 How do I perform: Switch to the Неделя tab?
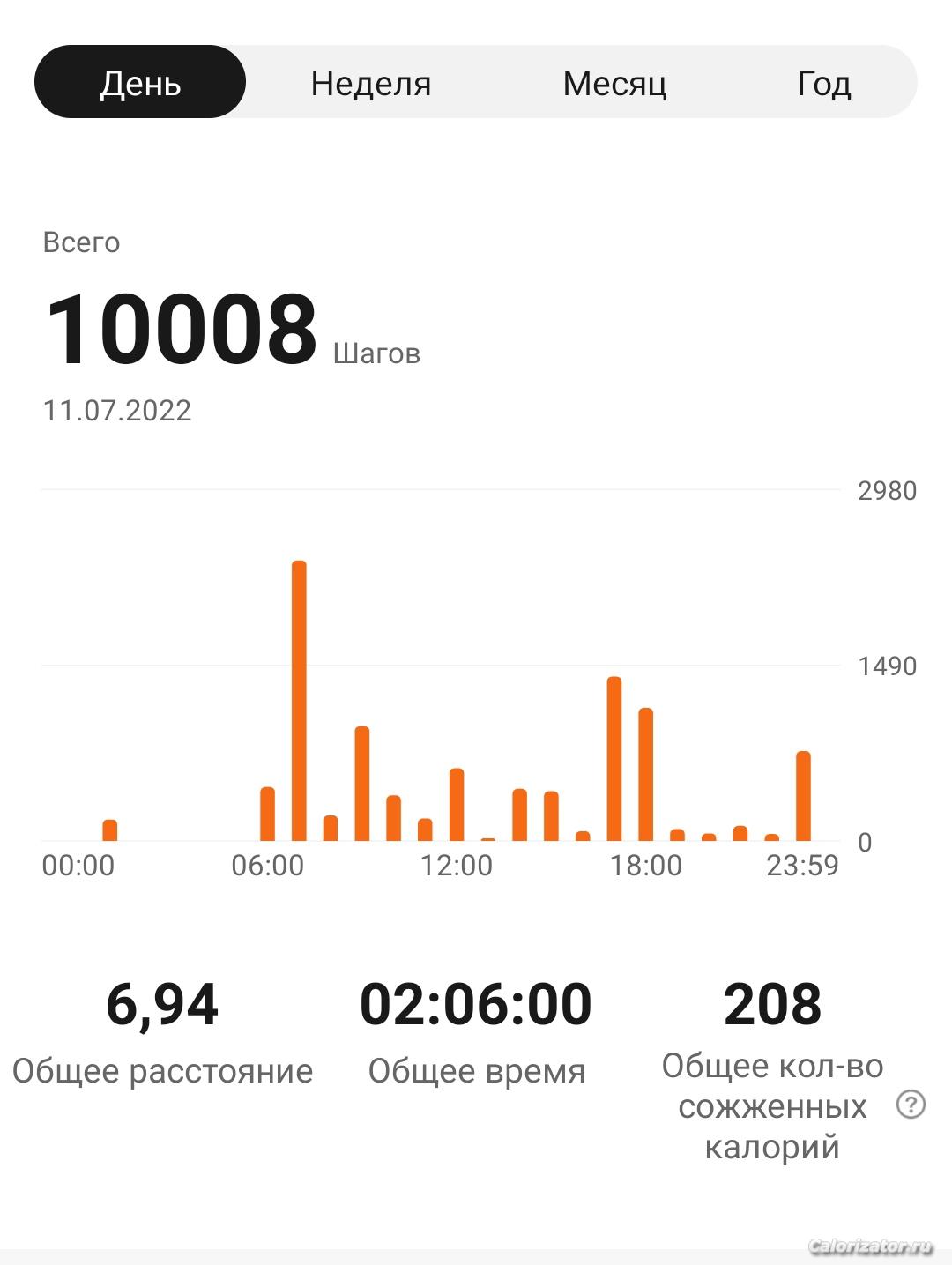click(x=370, y=83)
